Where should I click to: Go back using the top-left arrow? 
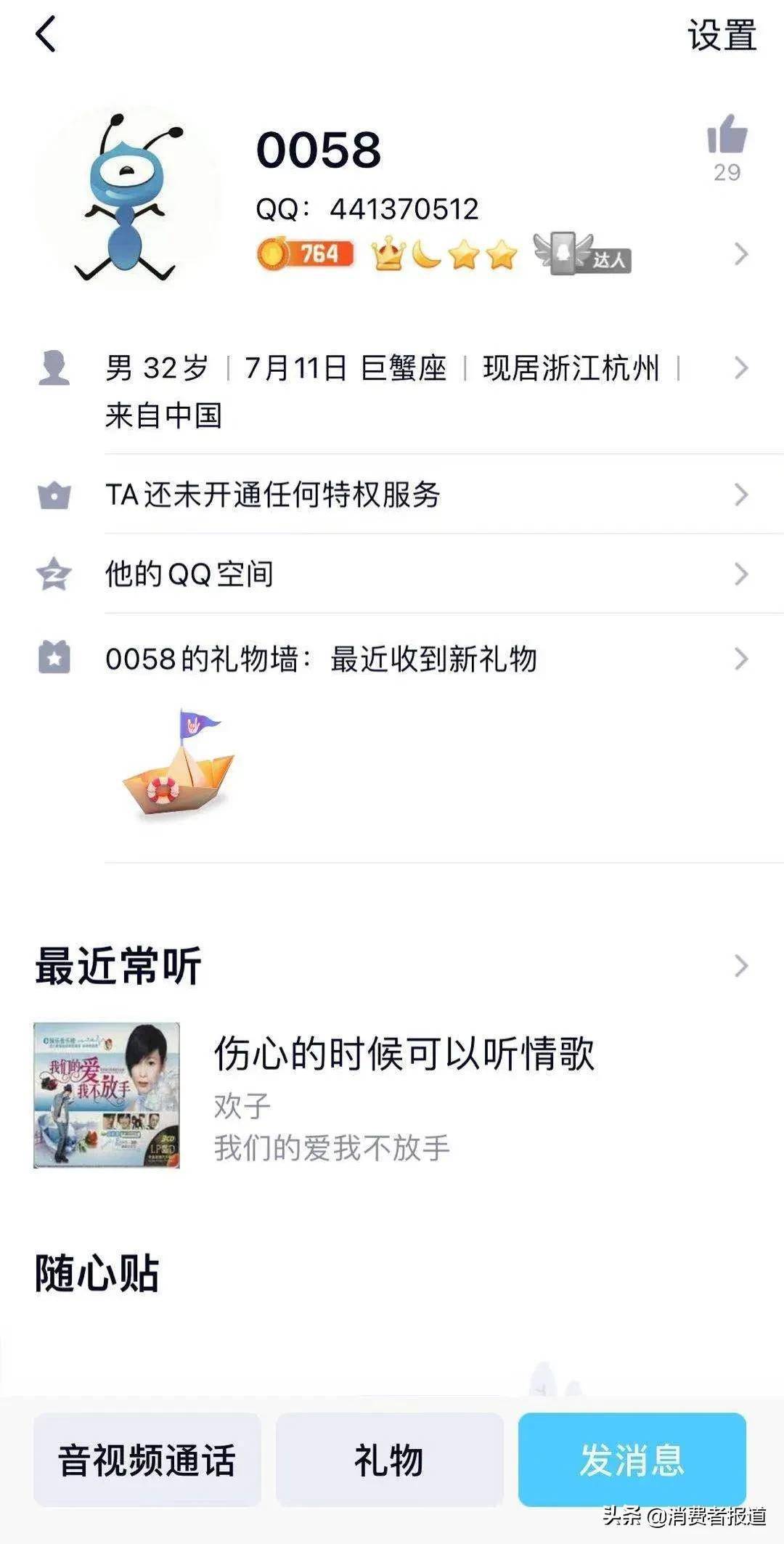pyautogui.click(x=46, y=35)
